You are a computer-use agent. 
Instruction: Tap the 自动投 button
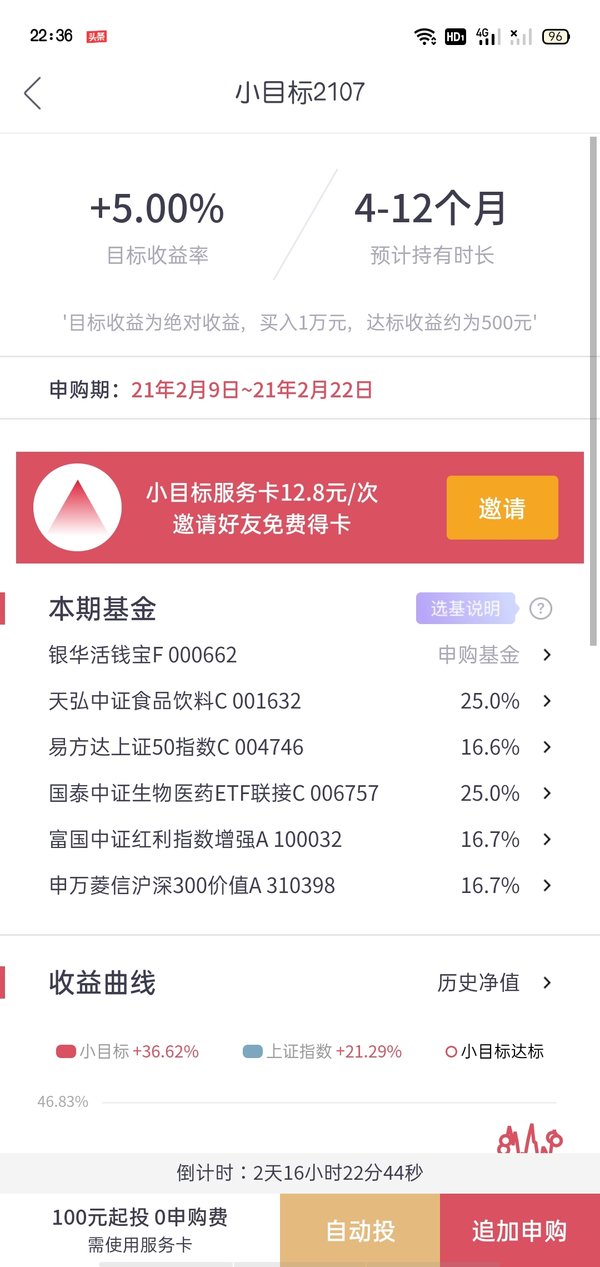click(360, 1230)
